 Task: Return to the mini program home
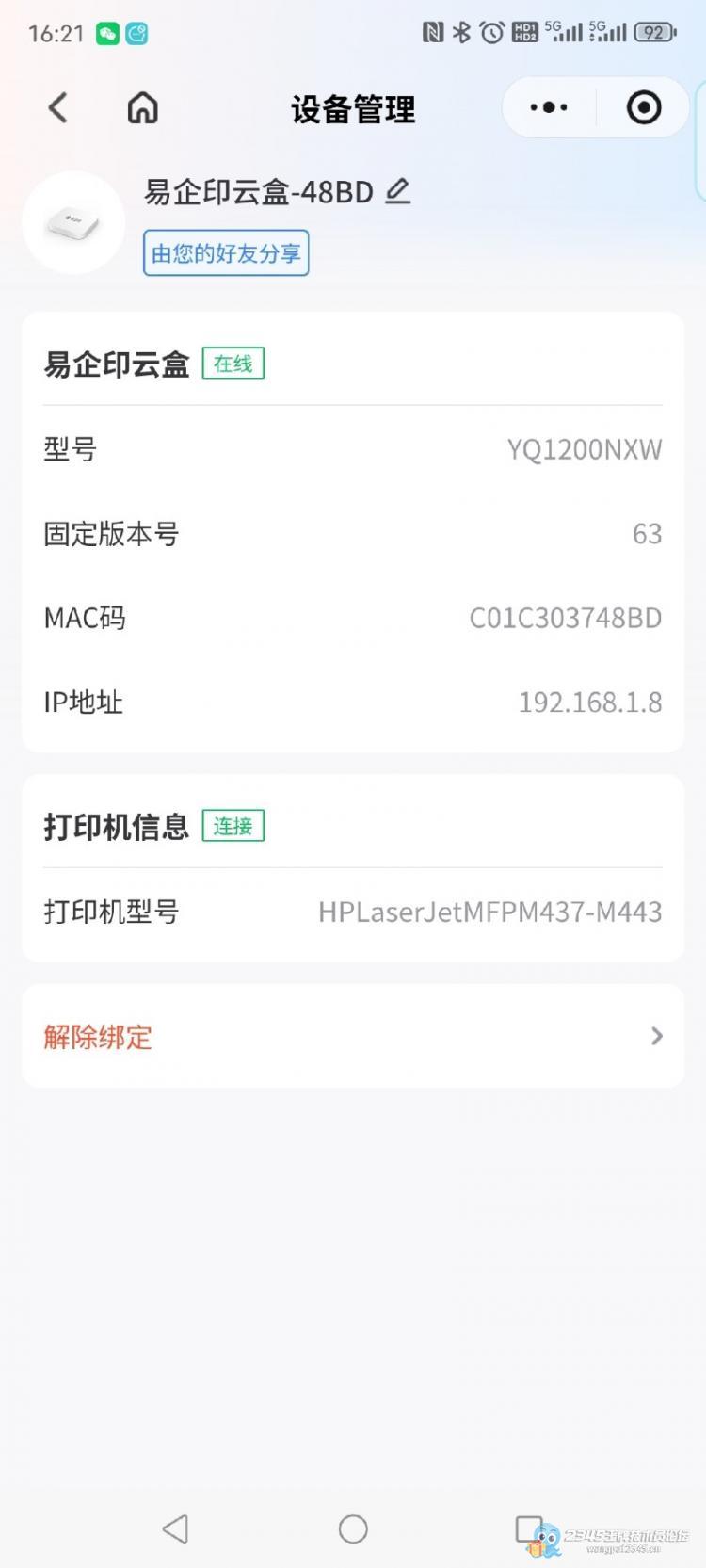(x=143, y=108)
